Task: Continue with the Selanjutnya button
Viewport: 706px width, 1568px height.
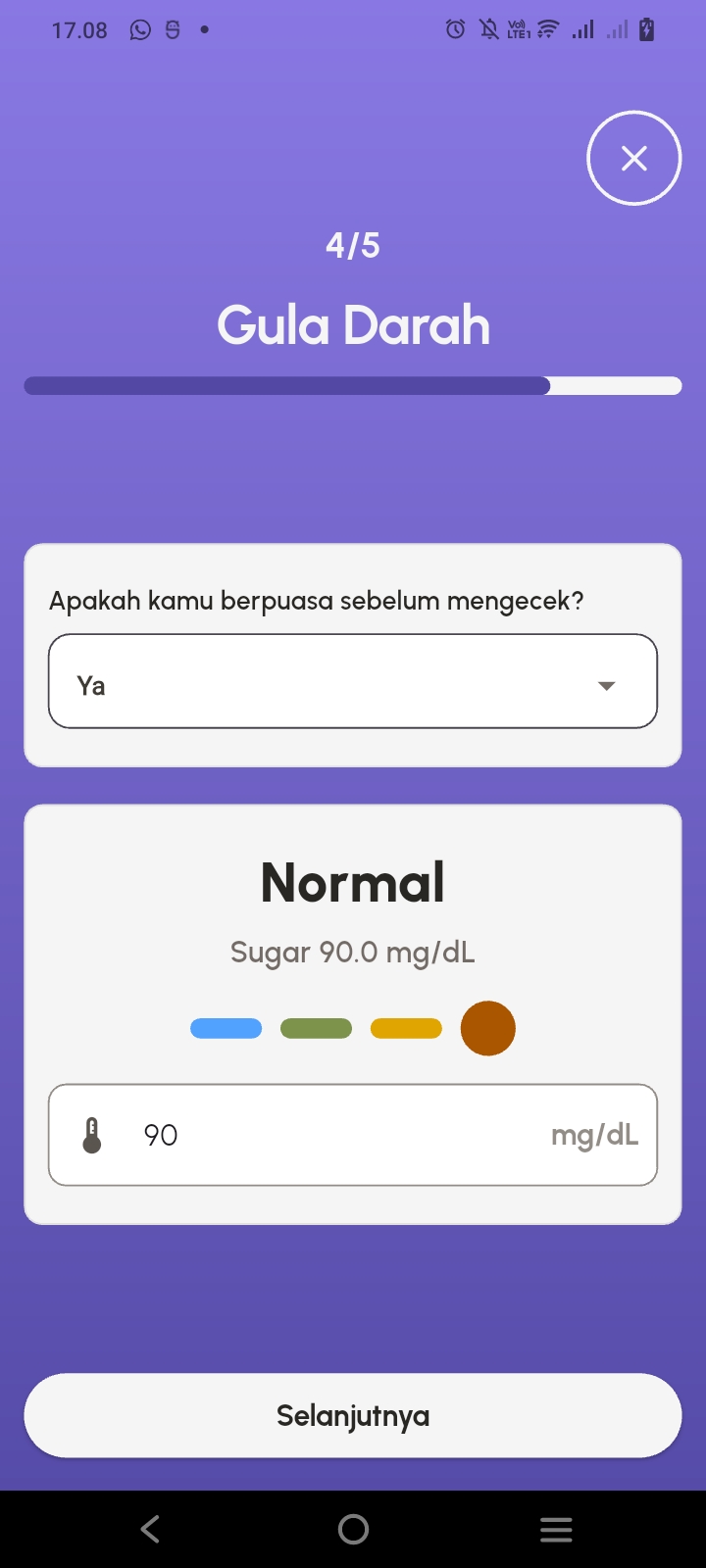Action: [x=352, y=1416]
